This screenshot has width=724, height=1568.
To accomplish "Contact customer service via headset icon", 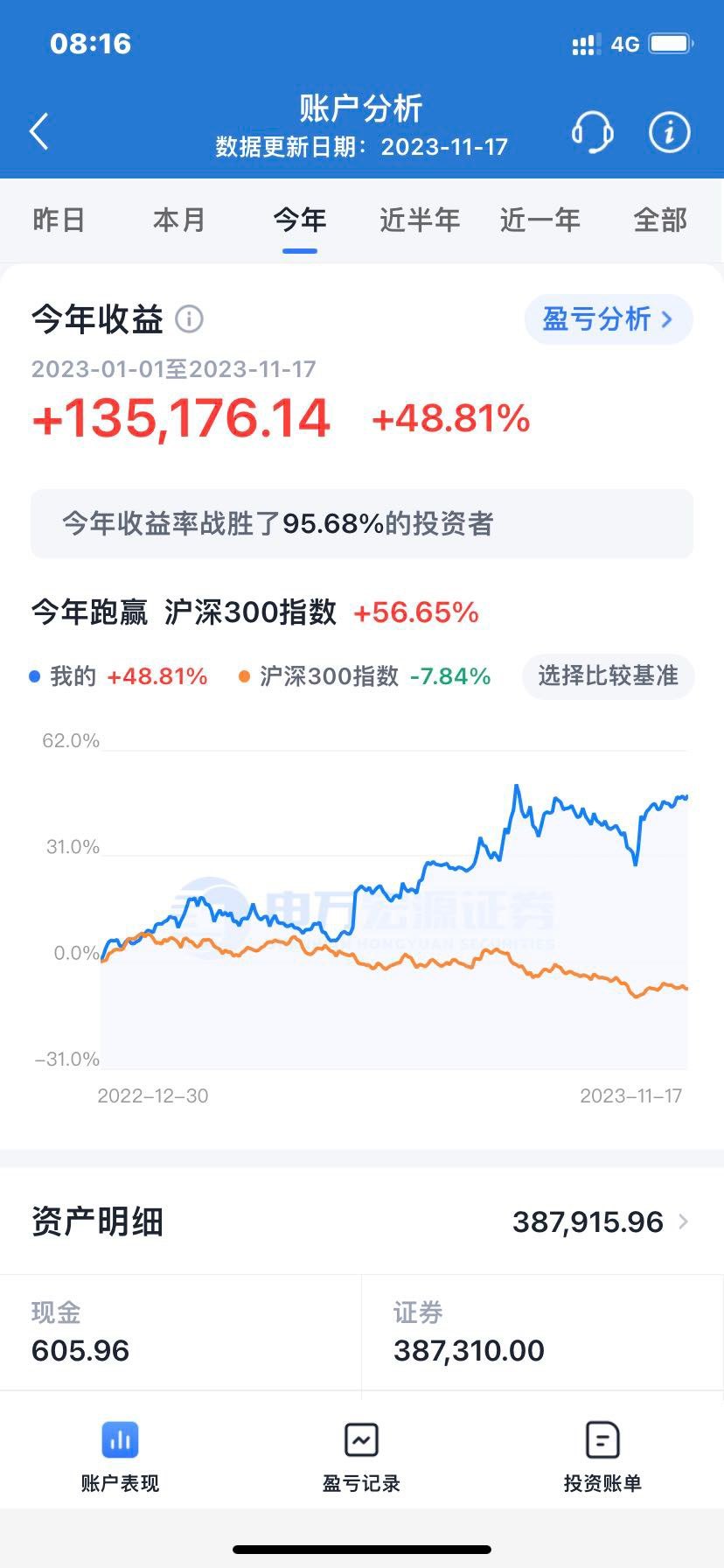I will click(592, 133).
